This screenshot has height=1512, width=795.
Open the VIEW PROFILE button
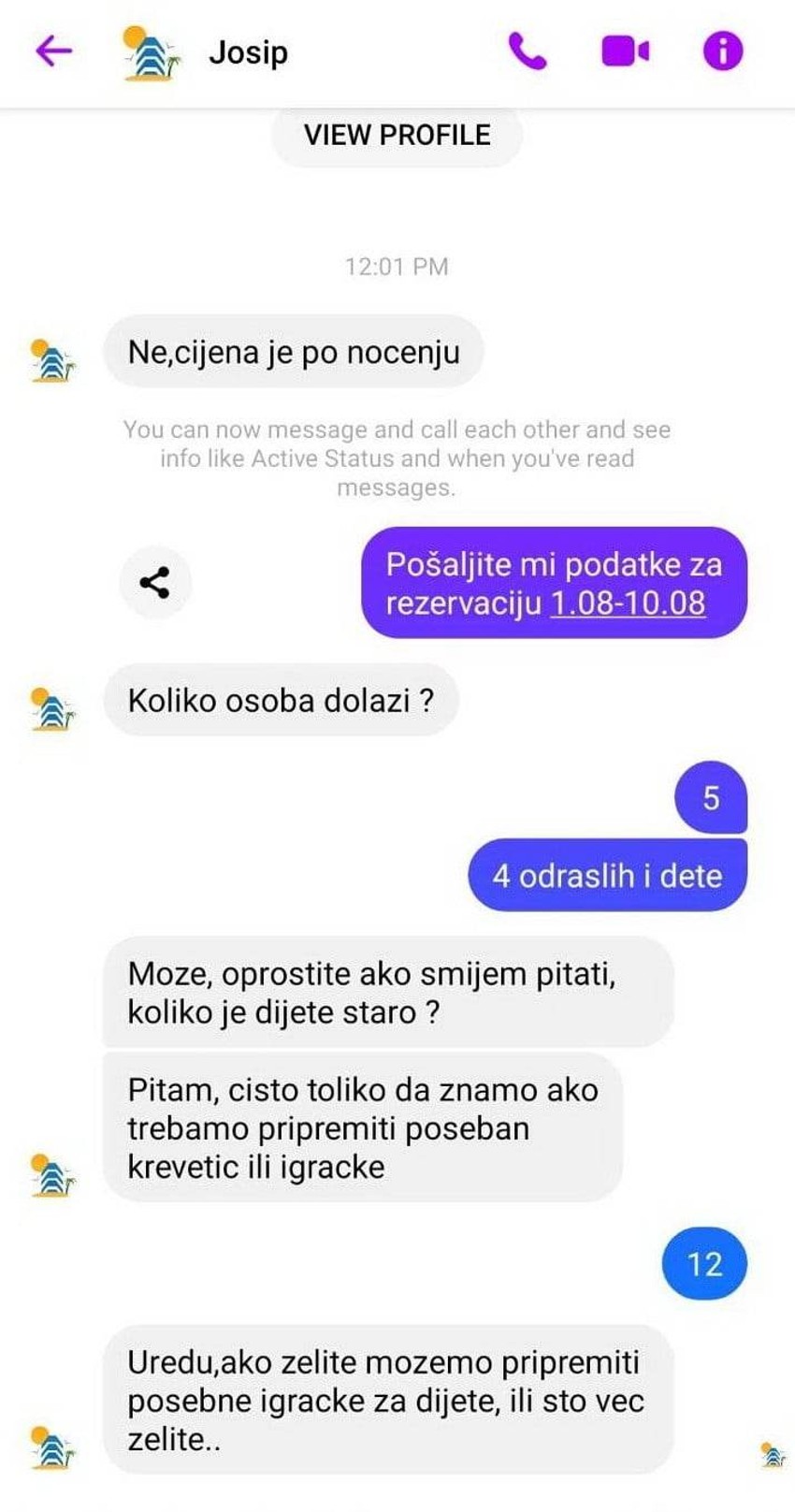[x=397, y=135]
